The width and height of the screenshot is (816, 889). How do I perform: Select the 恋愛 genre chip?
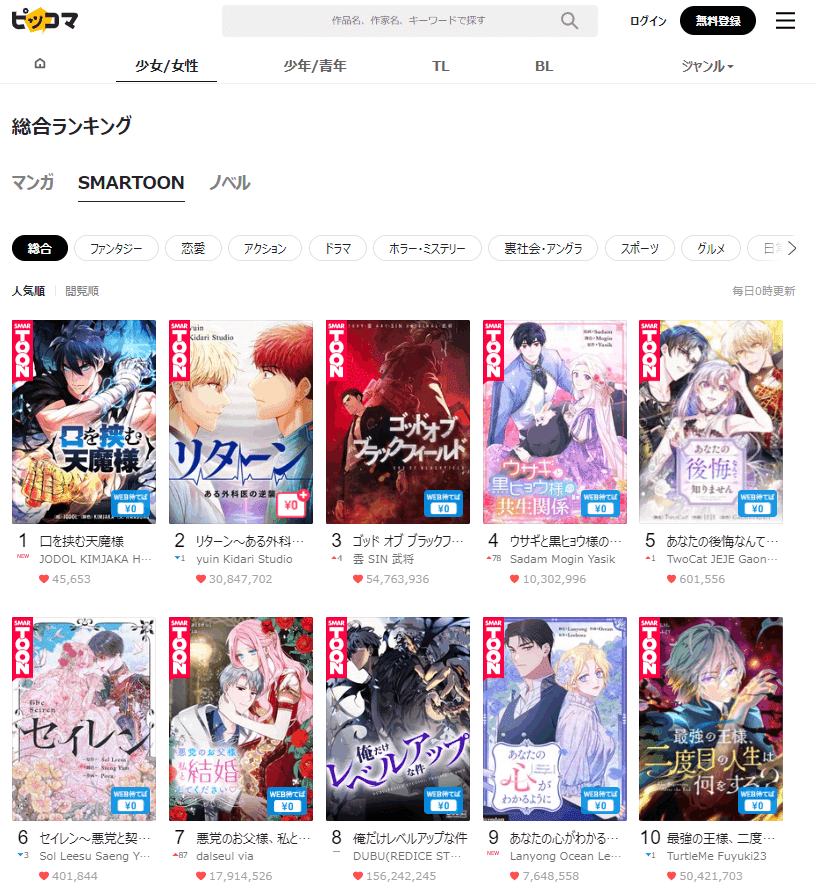point(193,248)
